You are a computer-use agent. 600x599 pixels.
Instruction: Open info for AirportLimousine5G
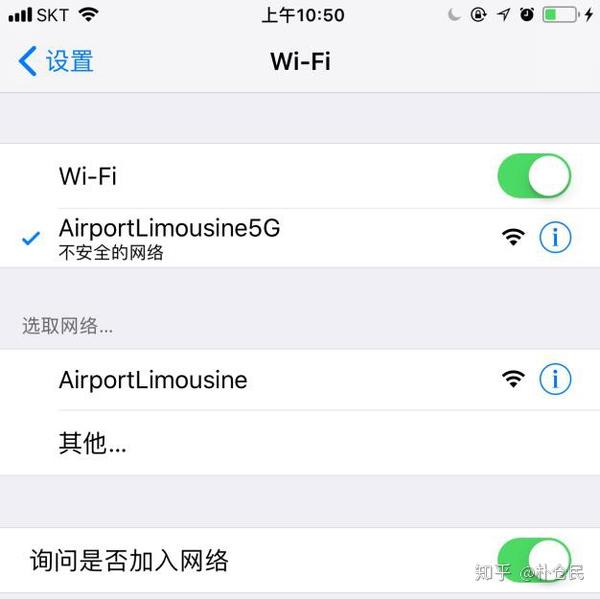click(x=555, y=237)
